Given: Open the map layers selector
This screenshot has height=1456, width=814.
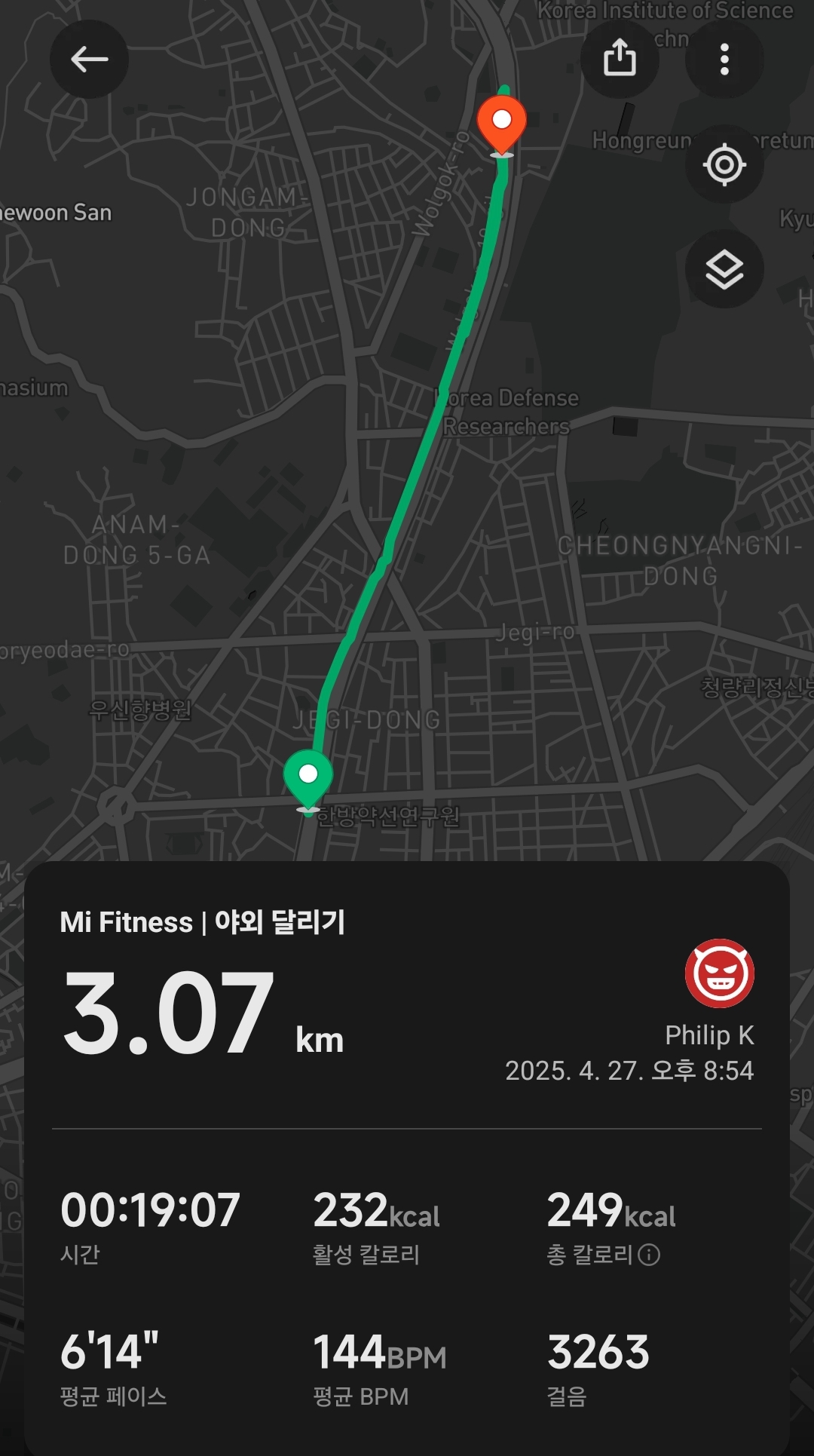Looking at the screenshot, I should tap(724, 269).
